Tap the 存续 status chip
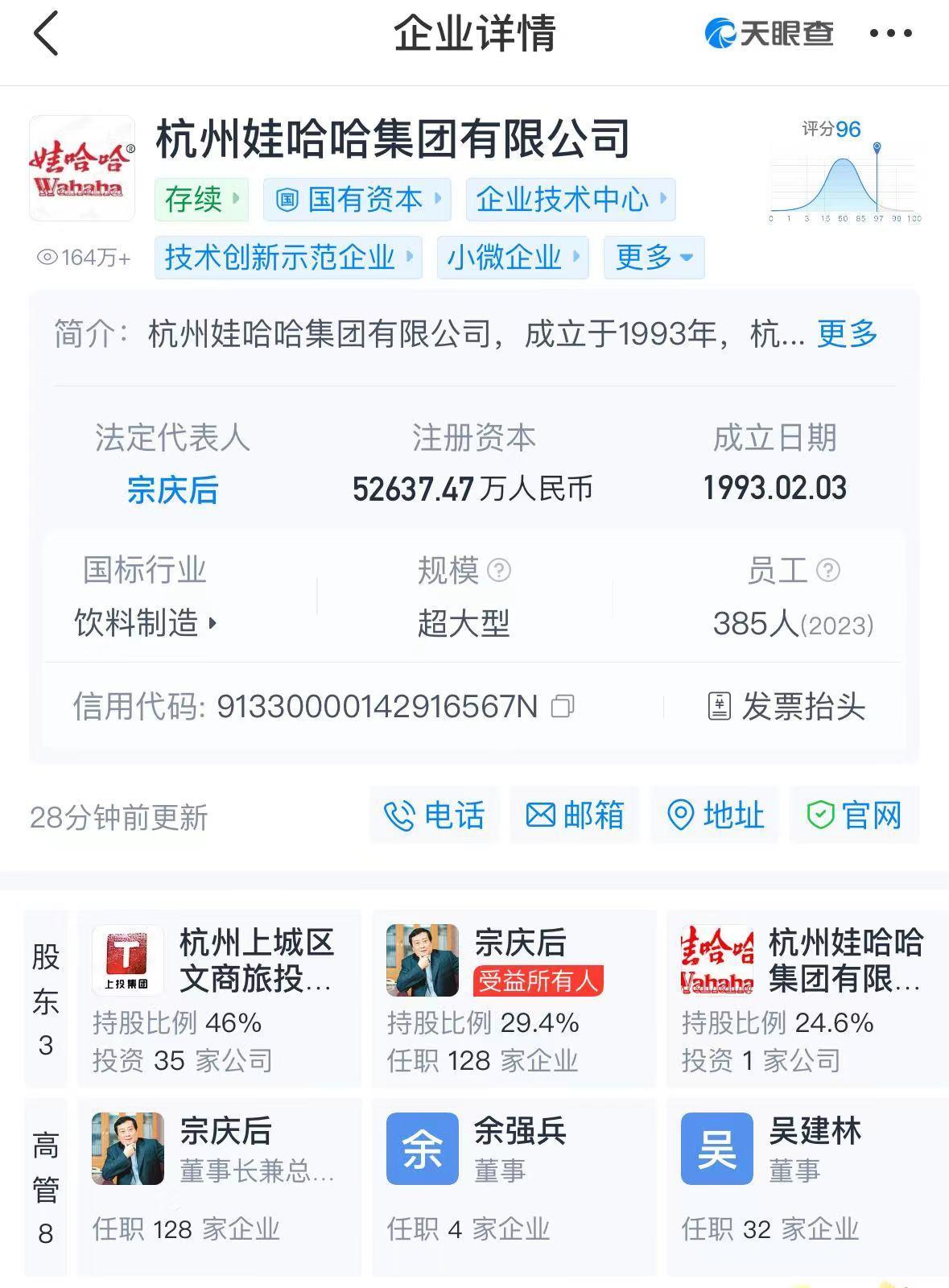The width and height of the screenshot is (949, 1288). tap(201, 200)
